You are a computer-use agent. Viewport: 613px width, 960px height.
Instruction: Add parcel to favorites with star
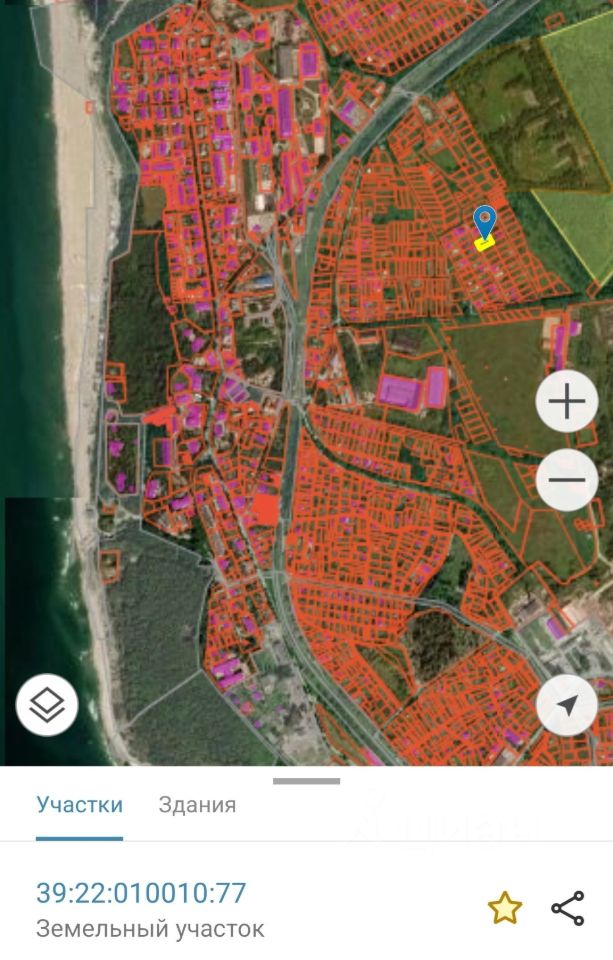pos(505,908)
